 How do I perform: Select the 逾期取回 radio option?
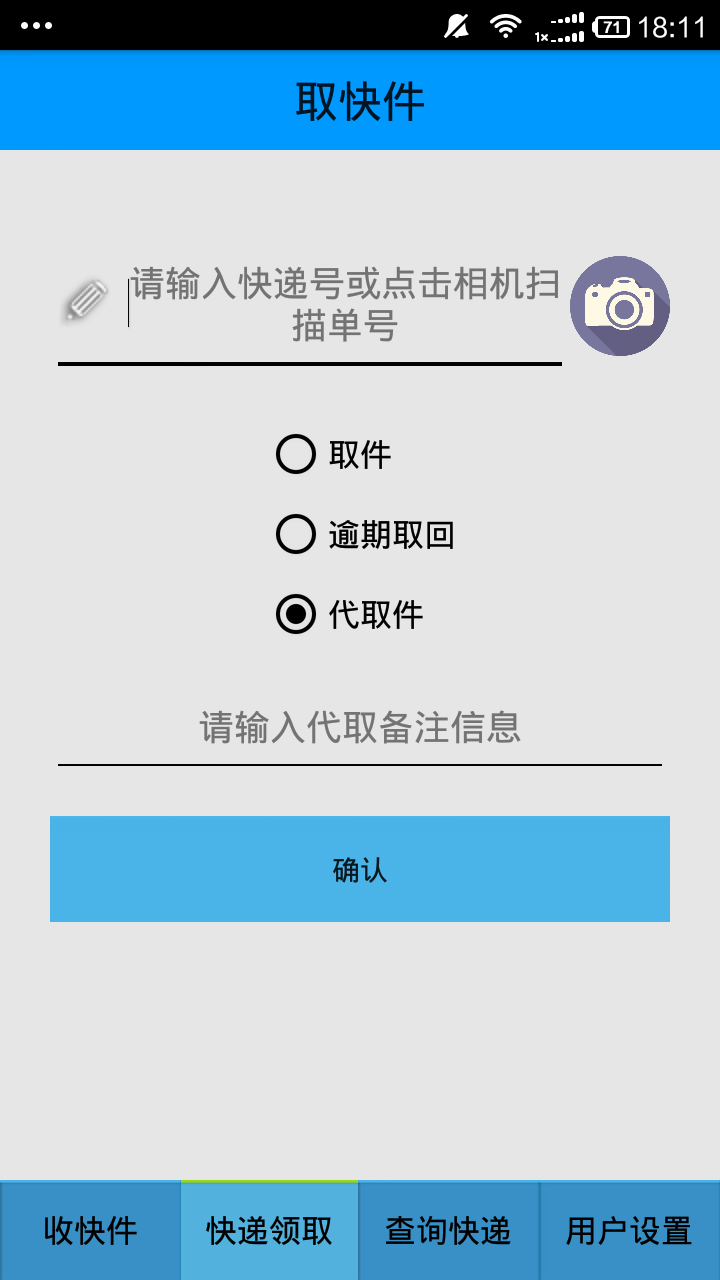coord(298,536)
